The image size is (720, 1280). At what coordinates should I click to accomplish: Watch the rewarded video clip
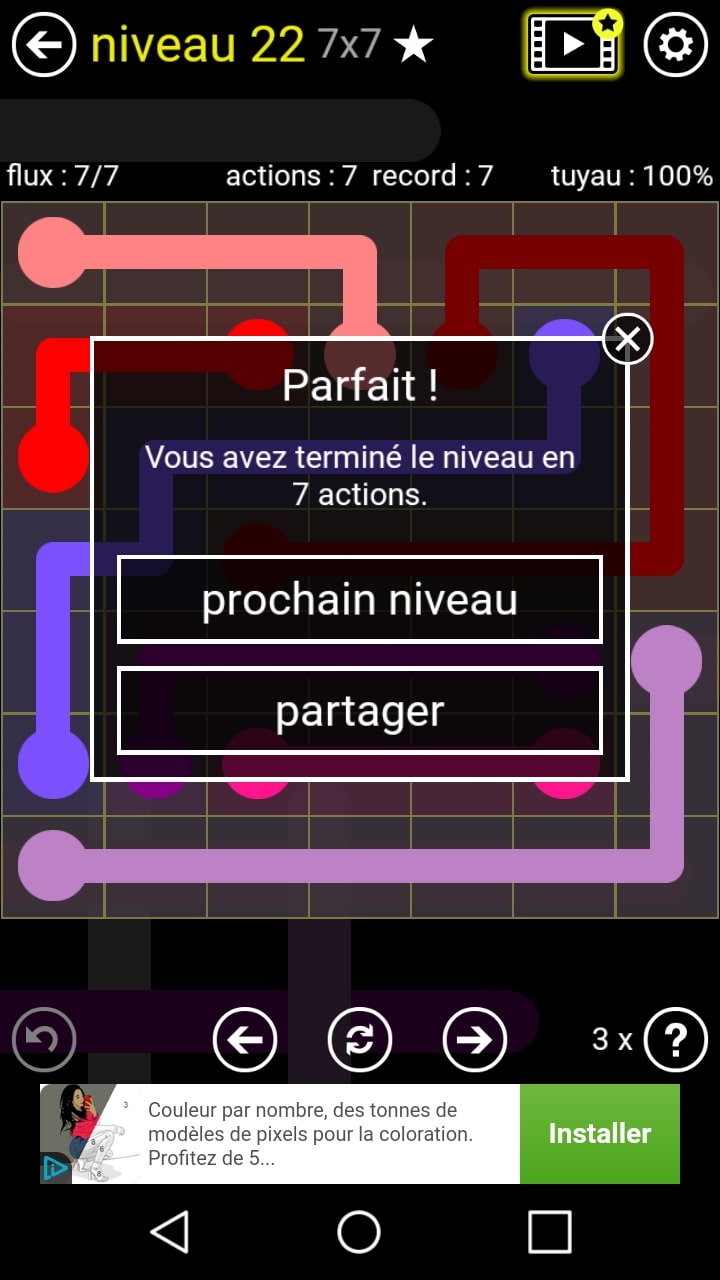[x=574, y=45]
